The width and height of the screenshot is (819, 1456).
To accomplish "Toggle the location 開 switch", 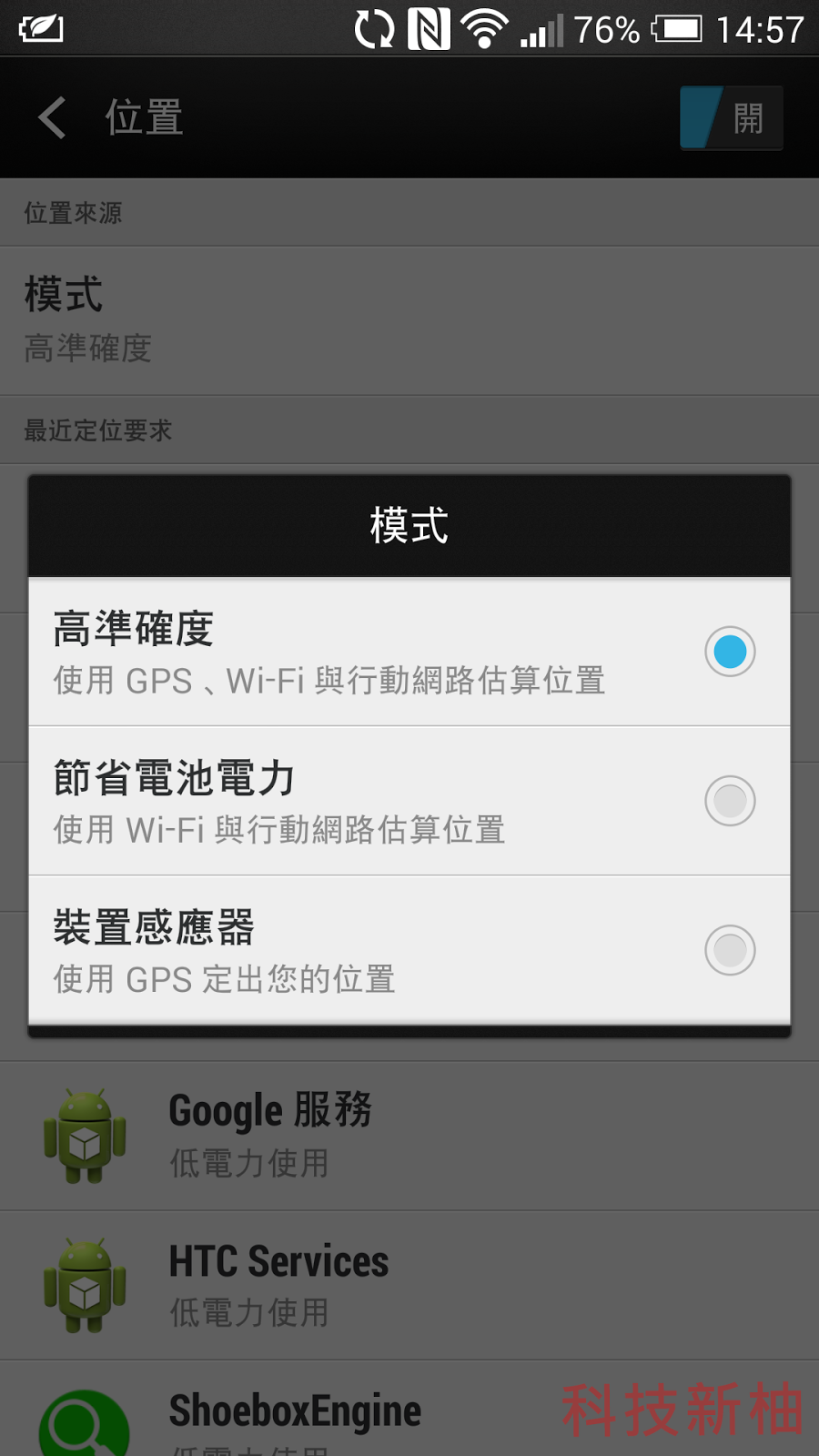I will 731,118.
